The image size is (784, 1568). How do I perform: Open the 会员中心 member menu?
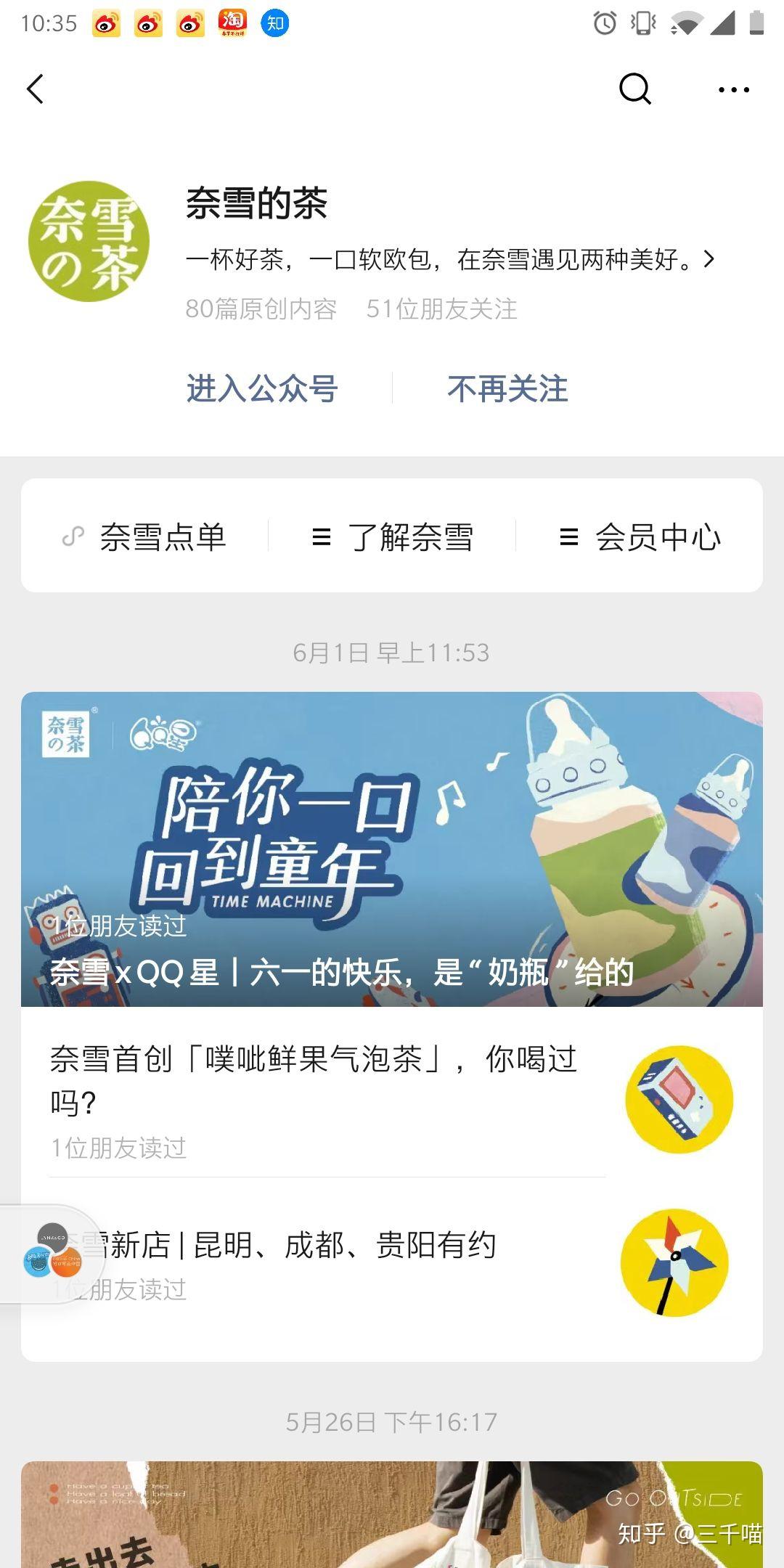(x=640, y=537)
